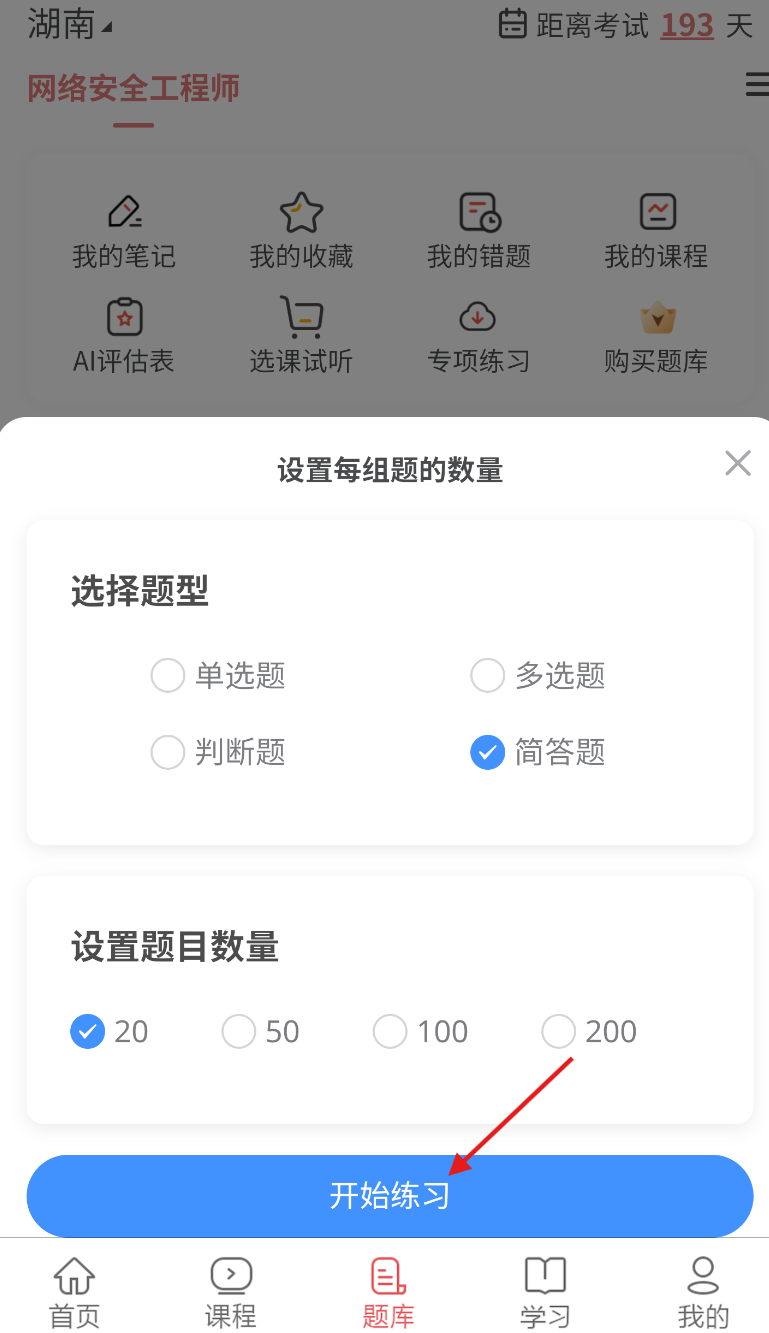Close the question settings dialog
Viewport: 769px width, 1333px height.
(738, 463)
